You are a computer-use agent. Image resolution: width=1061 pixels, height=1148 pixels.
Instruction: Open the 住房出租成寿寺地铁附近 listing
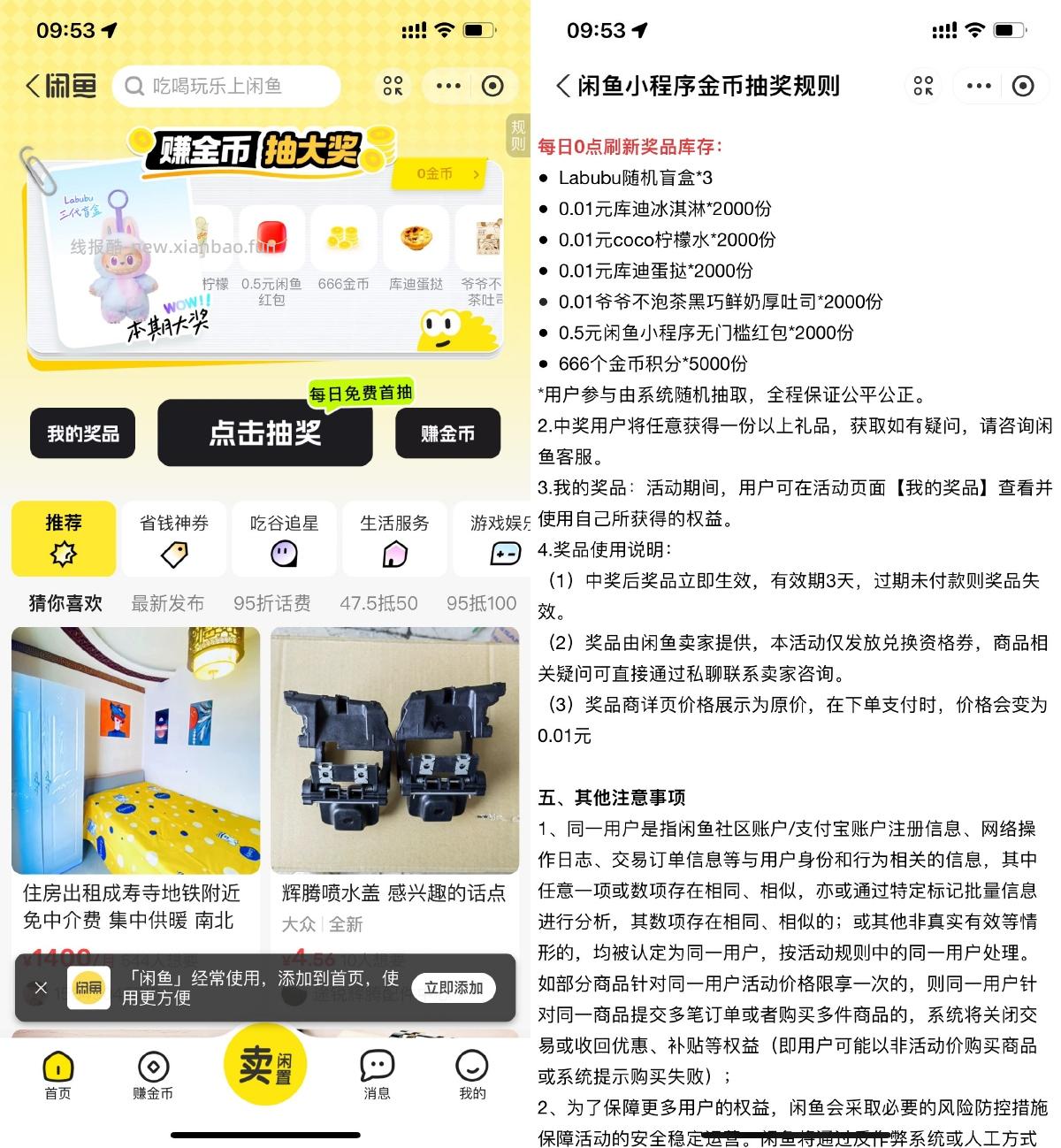click(135, 778)
